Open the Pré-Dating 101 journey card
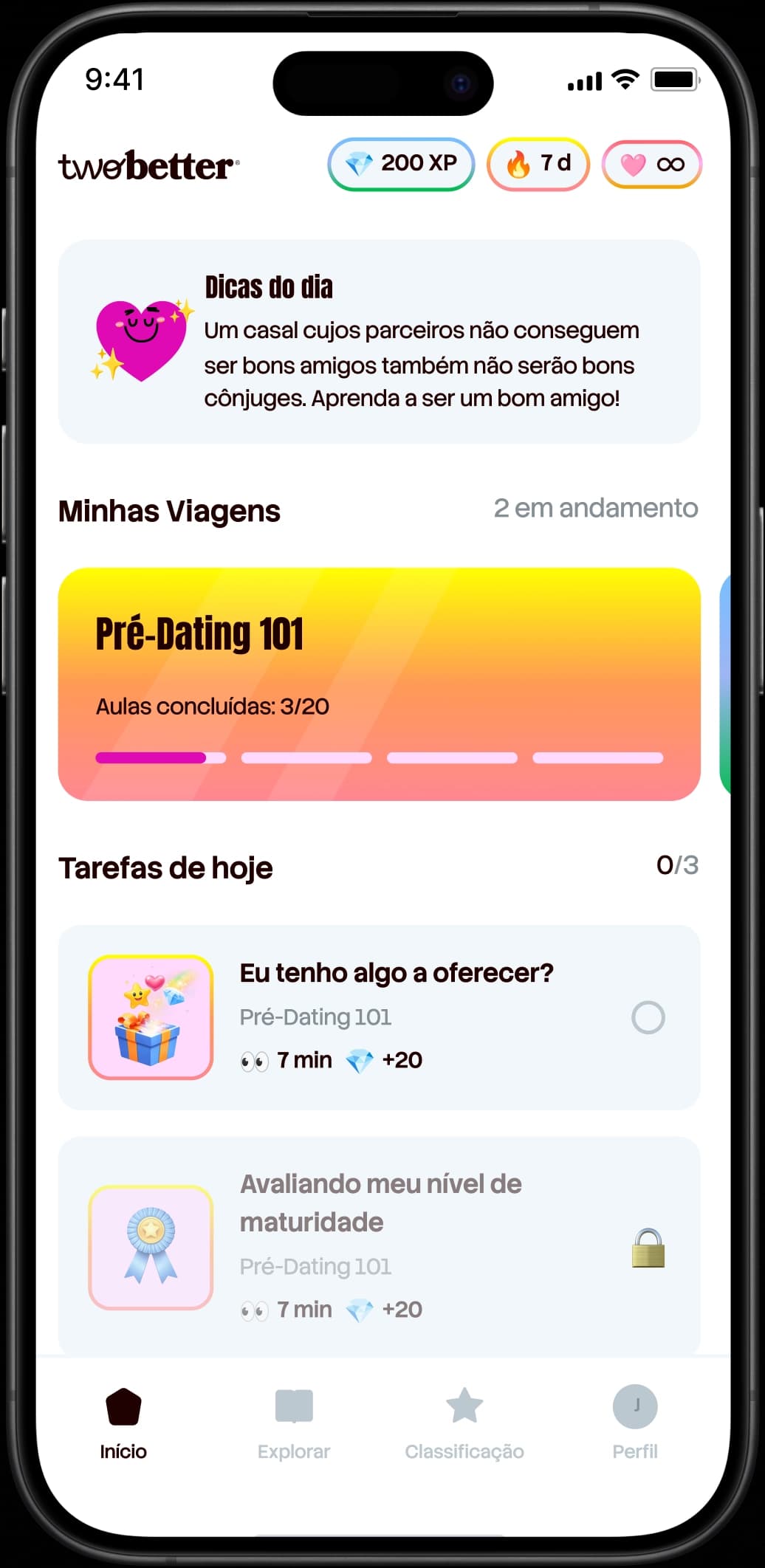765x1568 pixels. (379, 684)
